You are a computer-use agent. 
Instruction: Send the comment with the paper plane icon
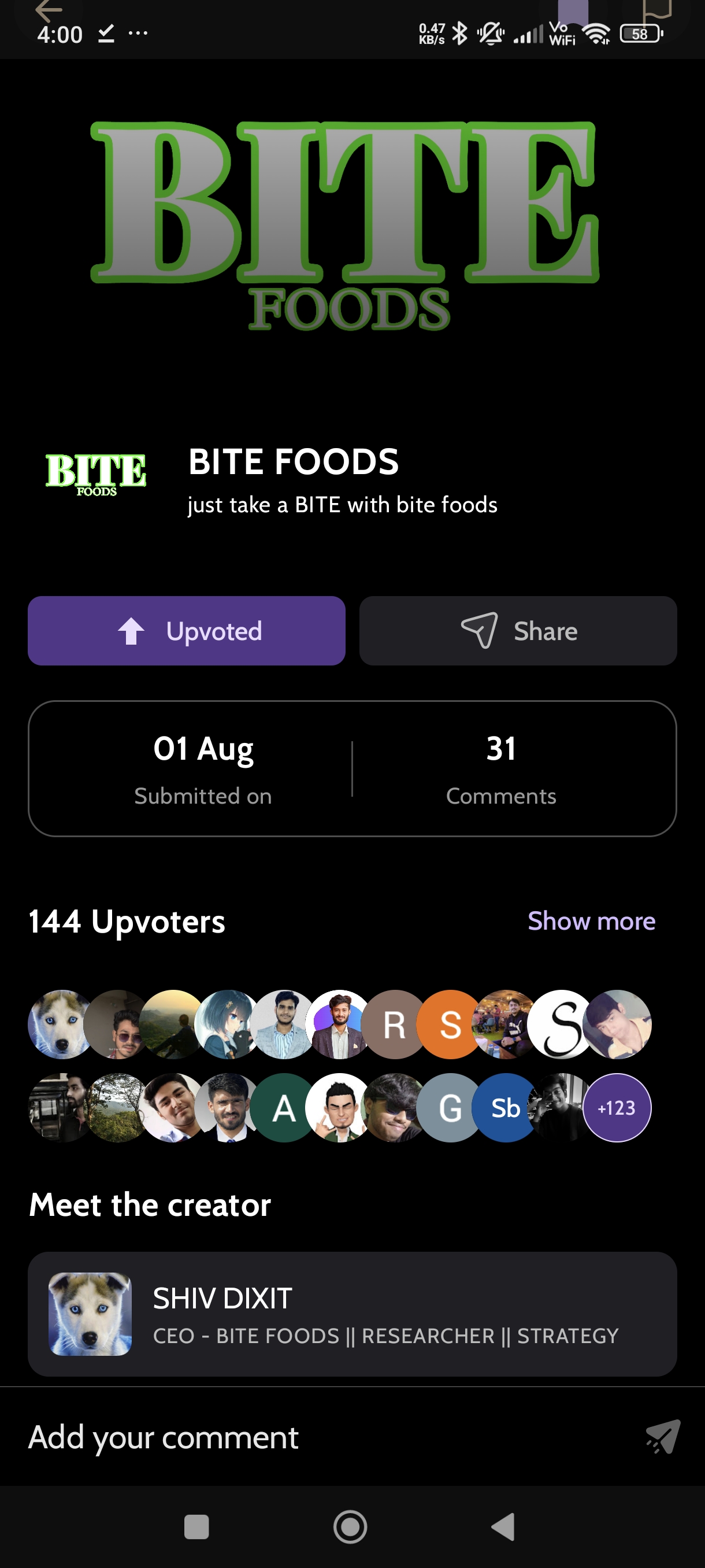[662, 1437]
